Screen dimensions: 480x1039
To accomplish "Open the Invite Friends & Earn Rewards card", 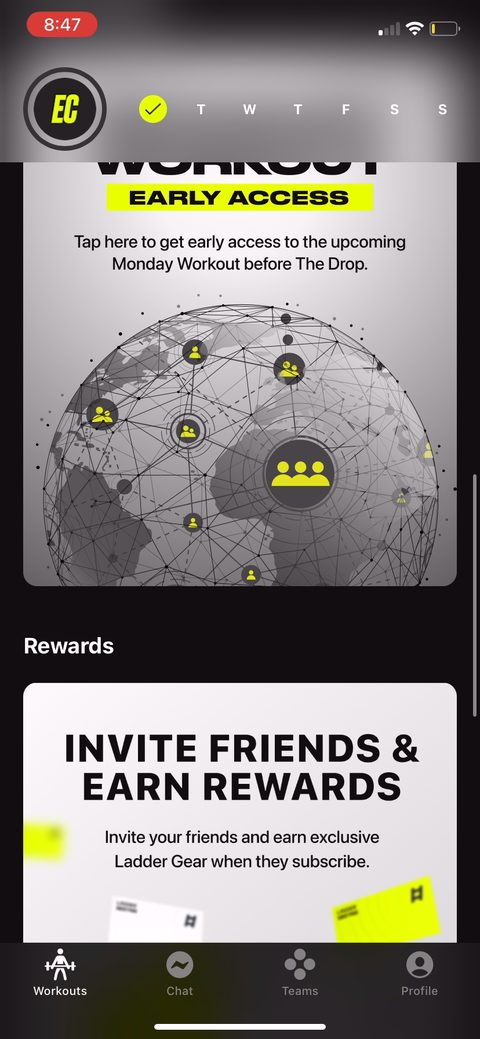I will coord(240,813).
